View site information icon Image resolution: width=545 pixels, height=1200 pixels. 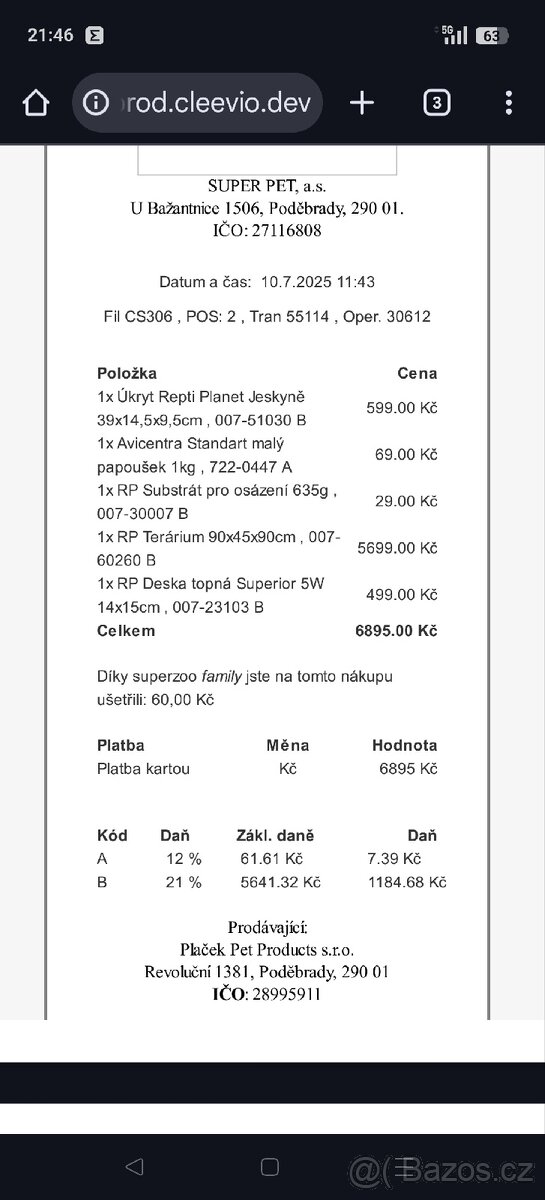point(96,103)
